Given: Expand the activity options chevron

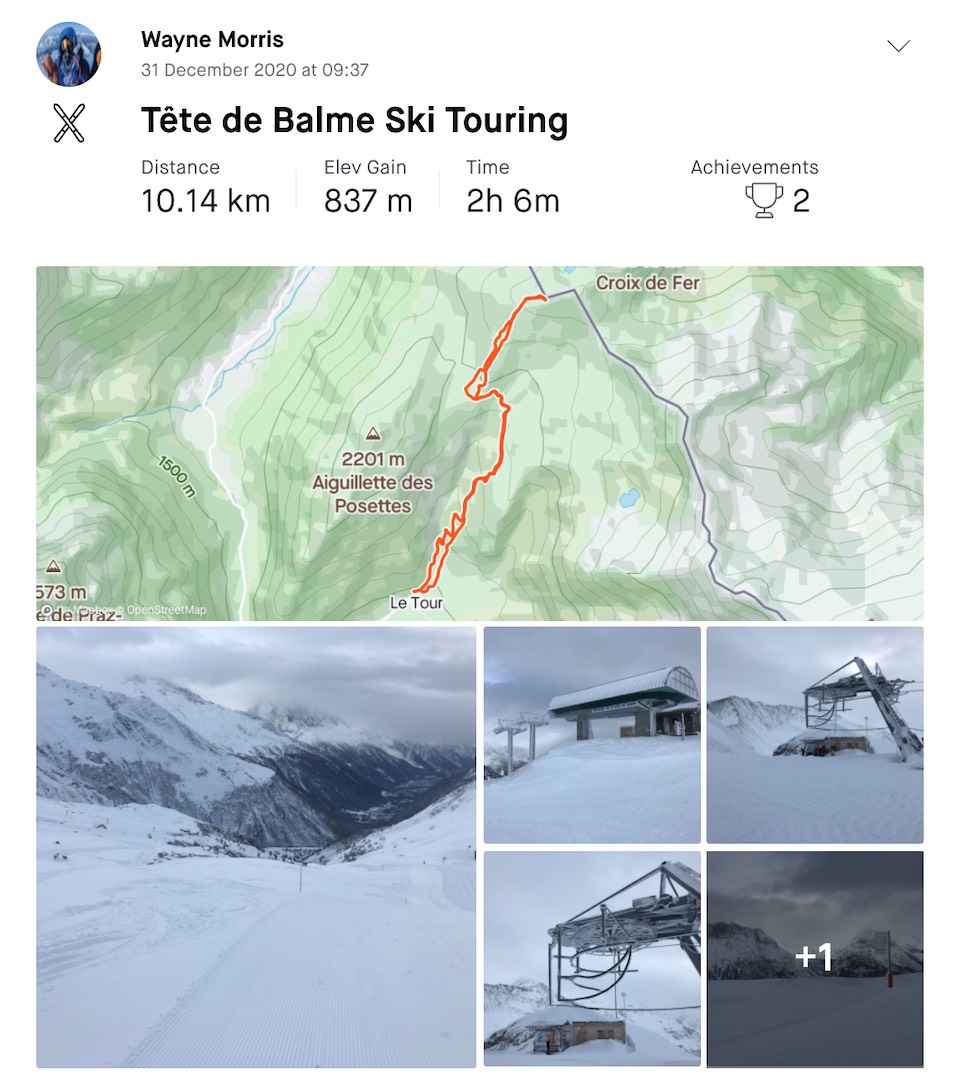Looking at the screenshot, I should pyautogui.click(x=898, y=46).
